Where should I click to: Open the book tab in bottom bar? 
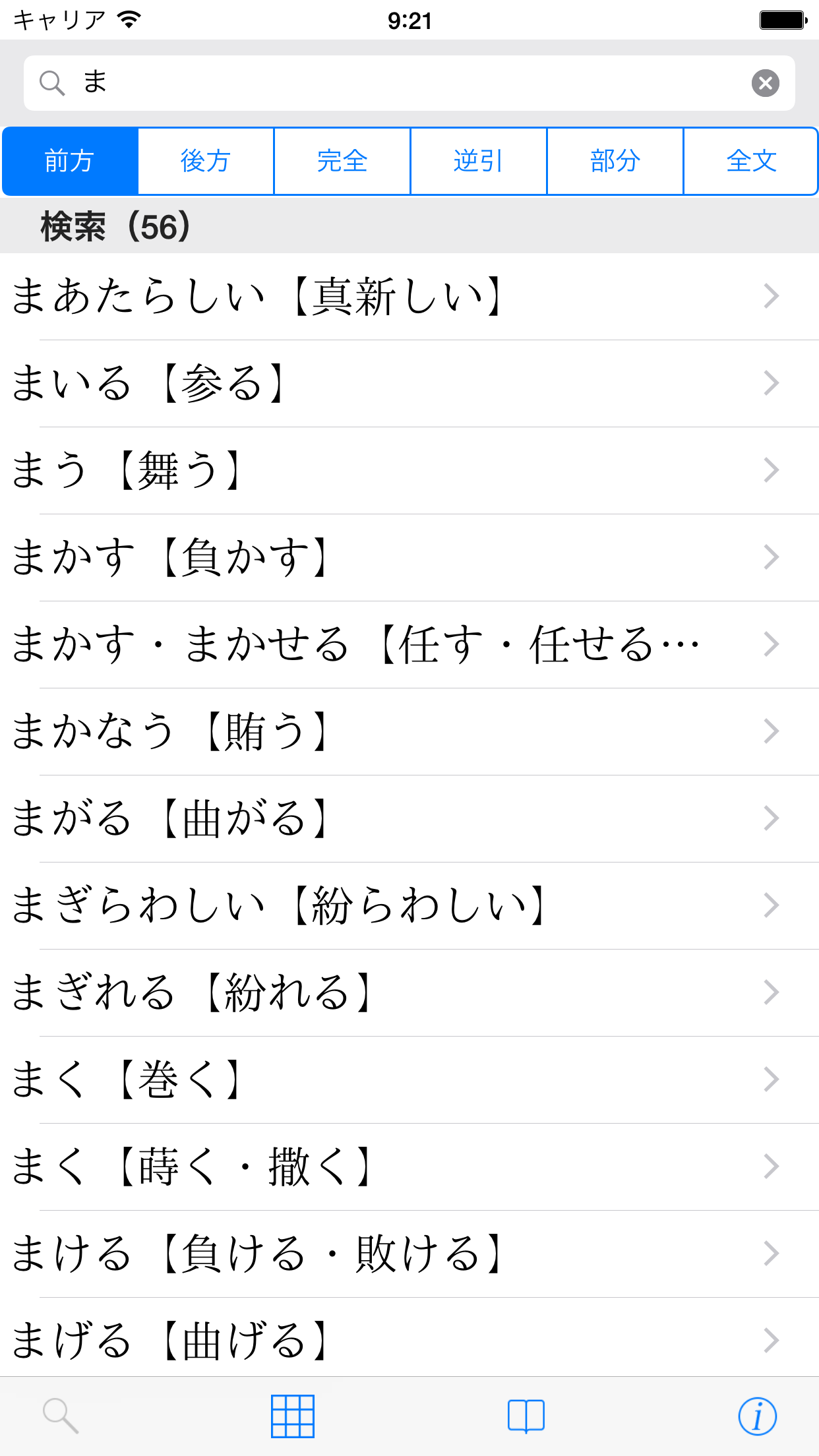pyautogui.click(x=526, y=1416)
